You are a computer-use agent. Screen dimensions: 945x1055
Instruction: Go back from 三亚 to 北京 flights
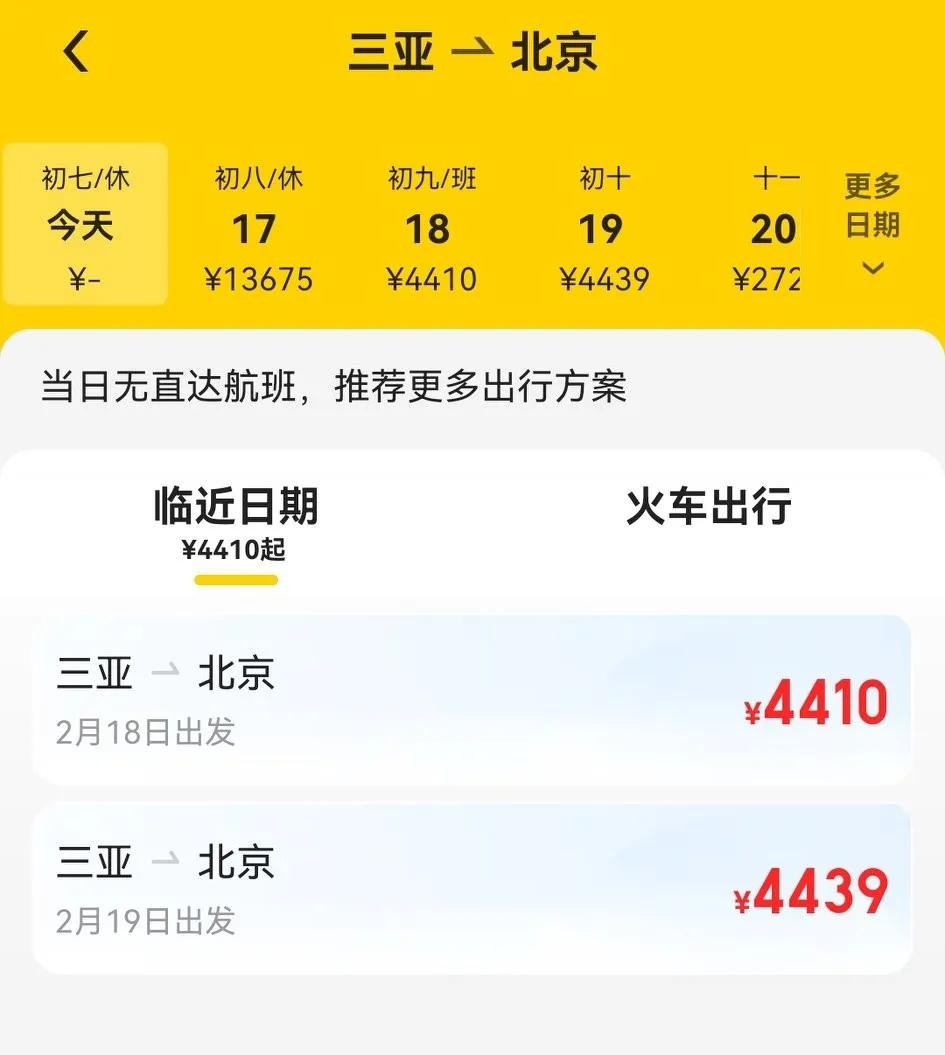[x=76, y=52]
